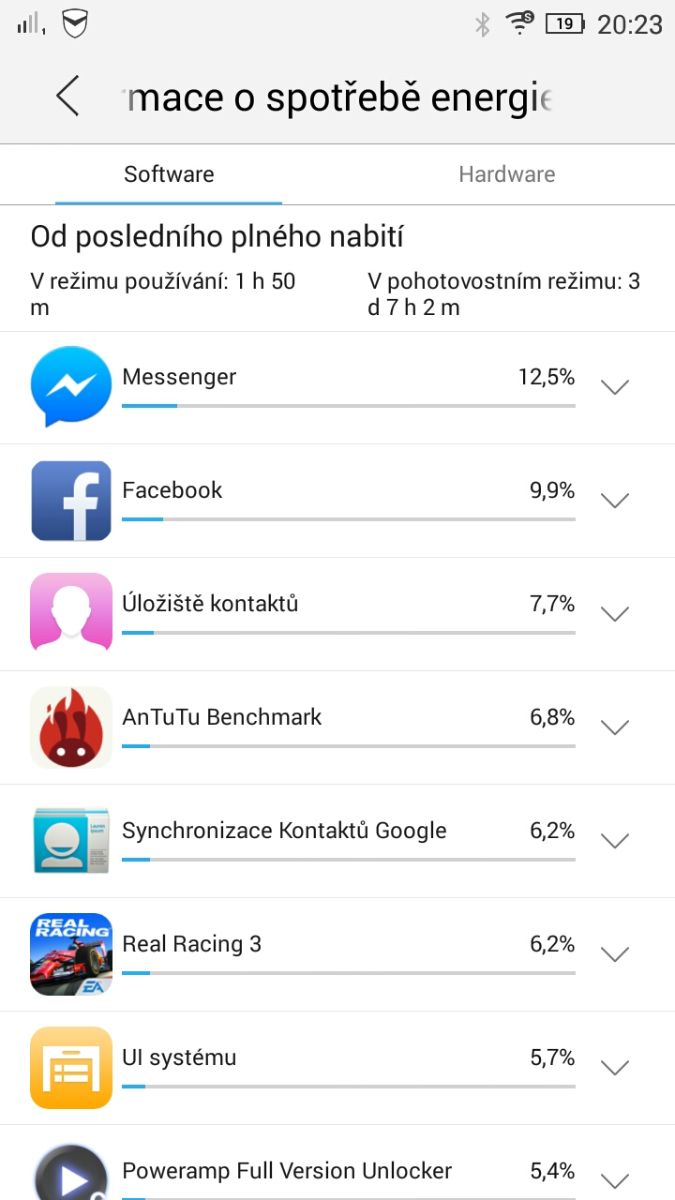The height and width of the screenshot is (1200, 675).
Task: Expand Messenger battery usage details
Action: pos(615,387)
